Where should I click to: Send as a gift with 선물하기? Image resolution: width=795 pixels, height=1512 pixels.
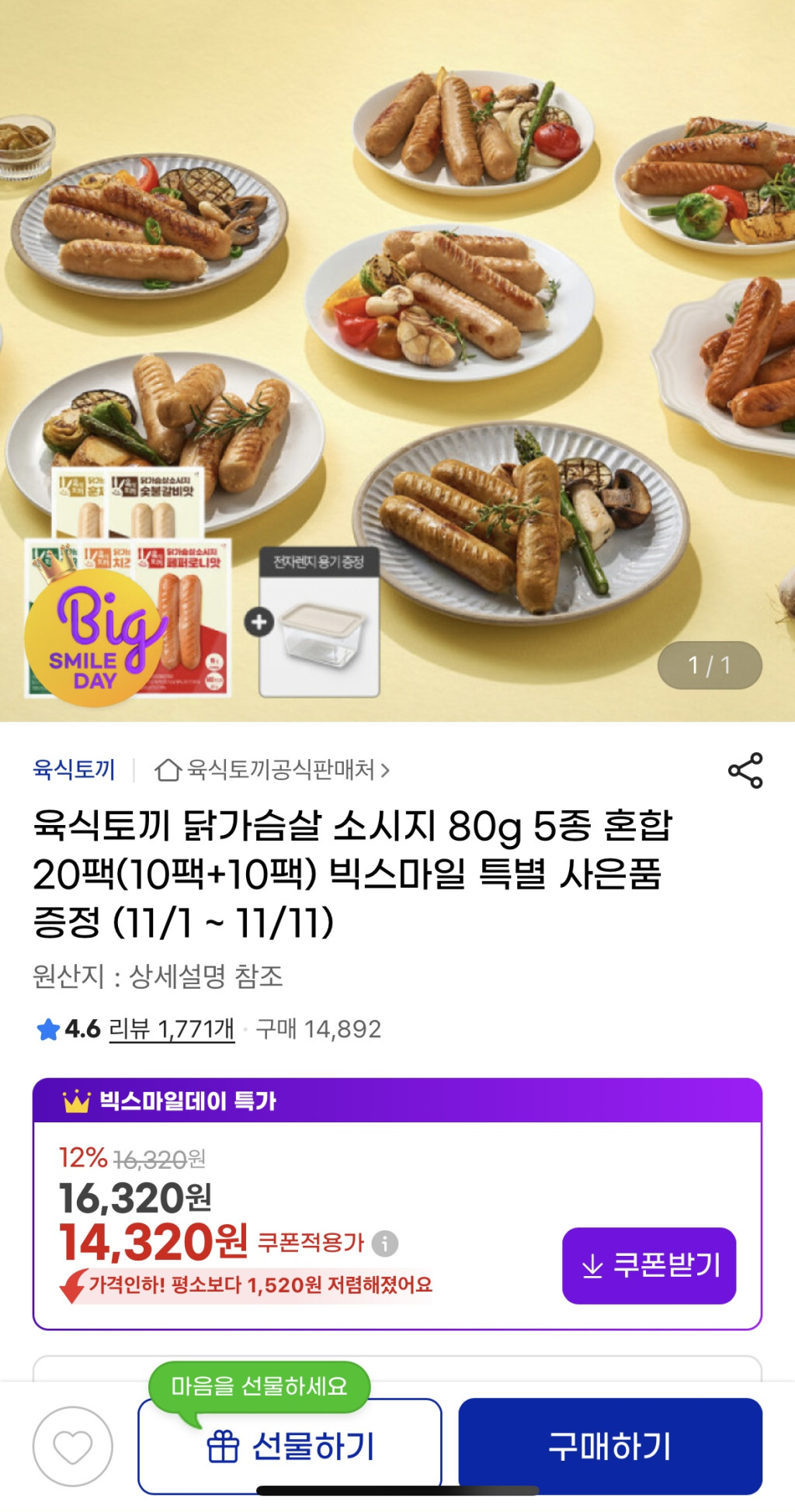290,1447
